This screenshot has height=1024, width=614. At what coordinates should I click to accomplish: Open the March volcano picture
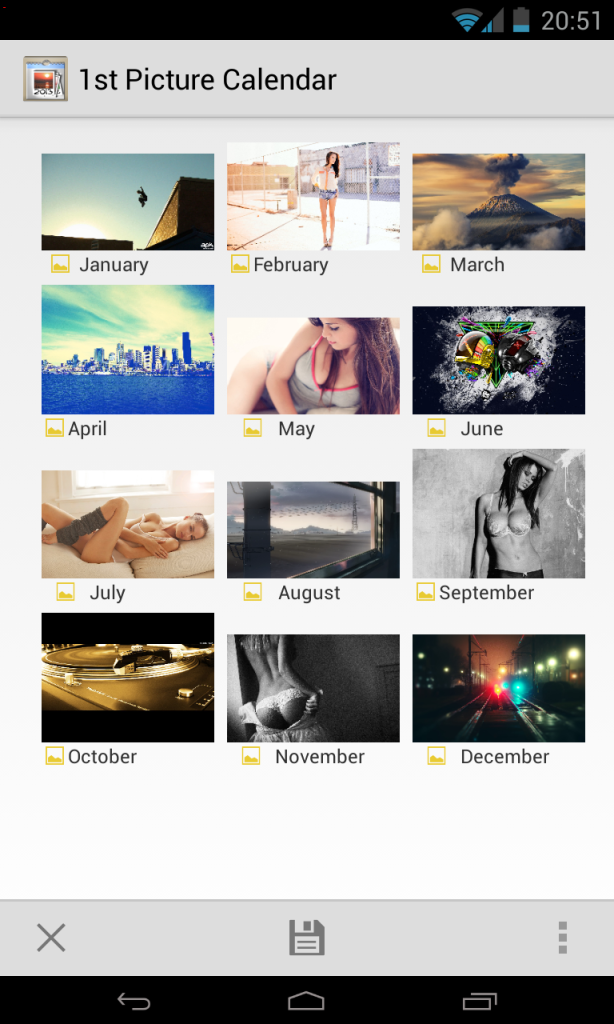tap(498, 201)
